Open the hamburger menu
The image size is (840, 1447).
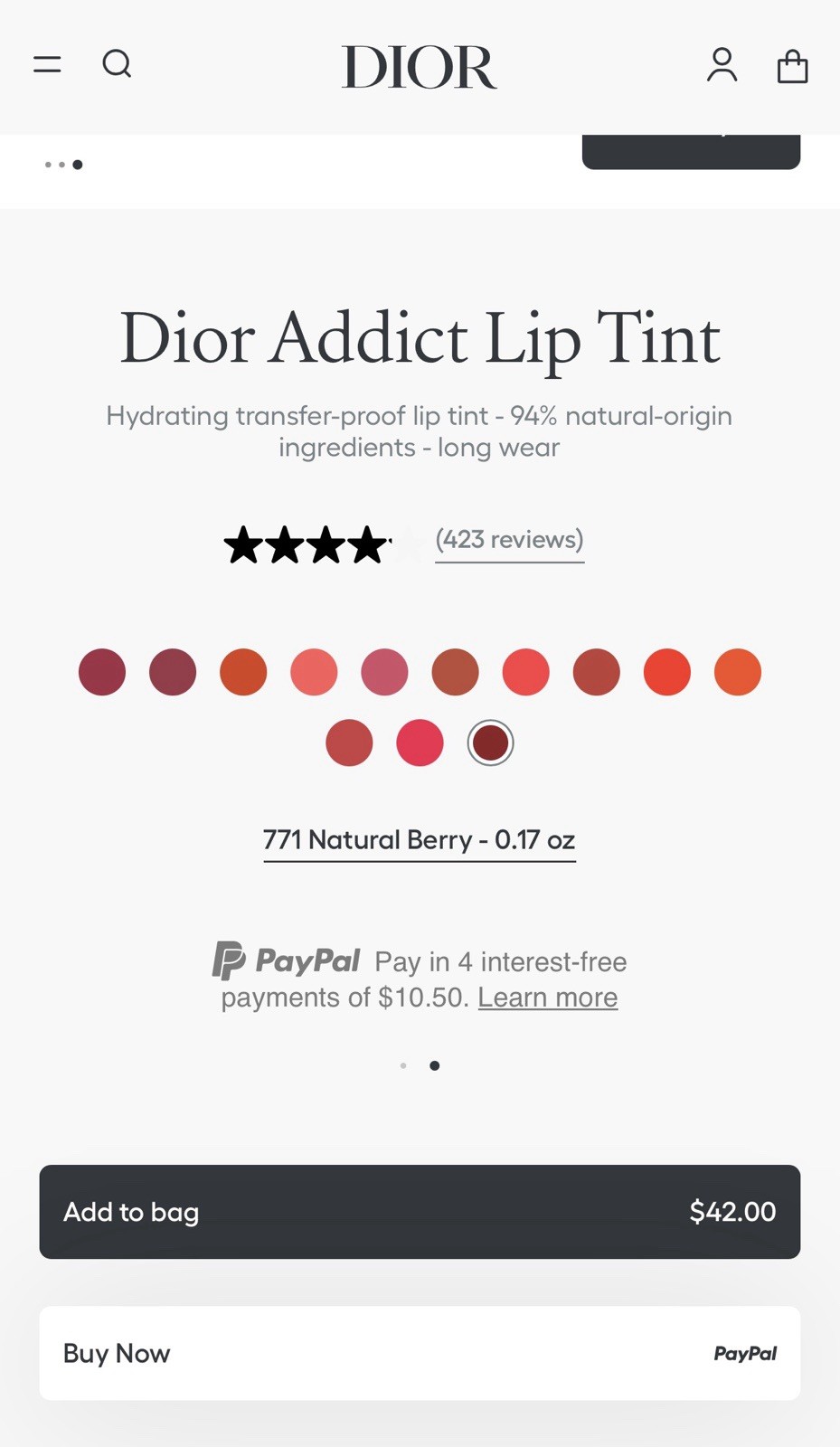click(47, 65)
